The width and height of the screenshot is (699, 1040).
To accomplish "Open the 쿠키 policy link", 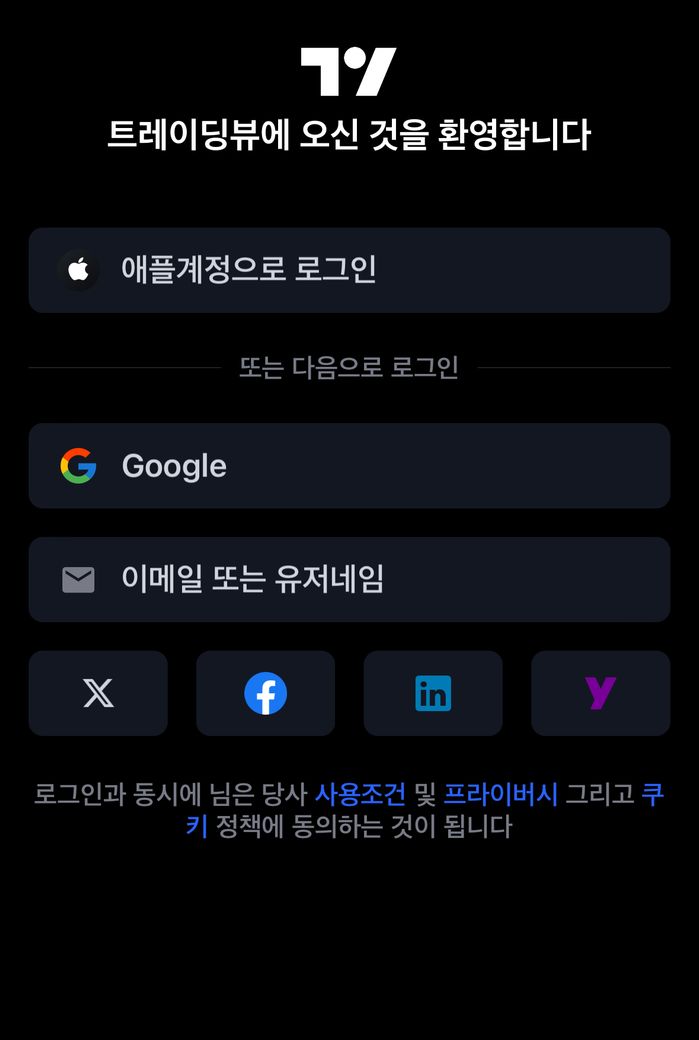I will coord(652,795).
